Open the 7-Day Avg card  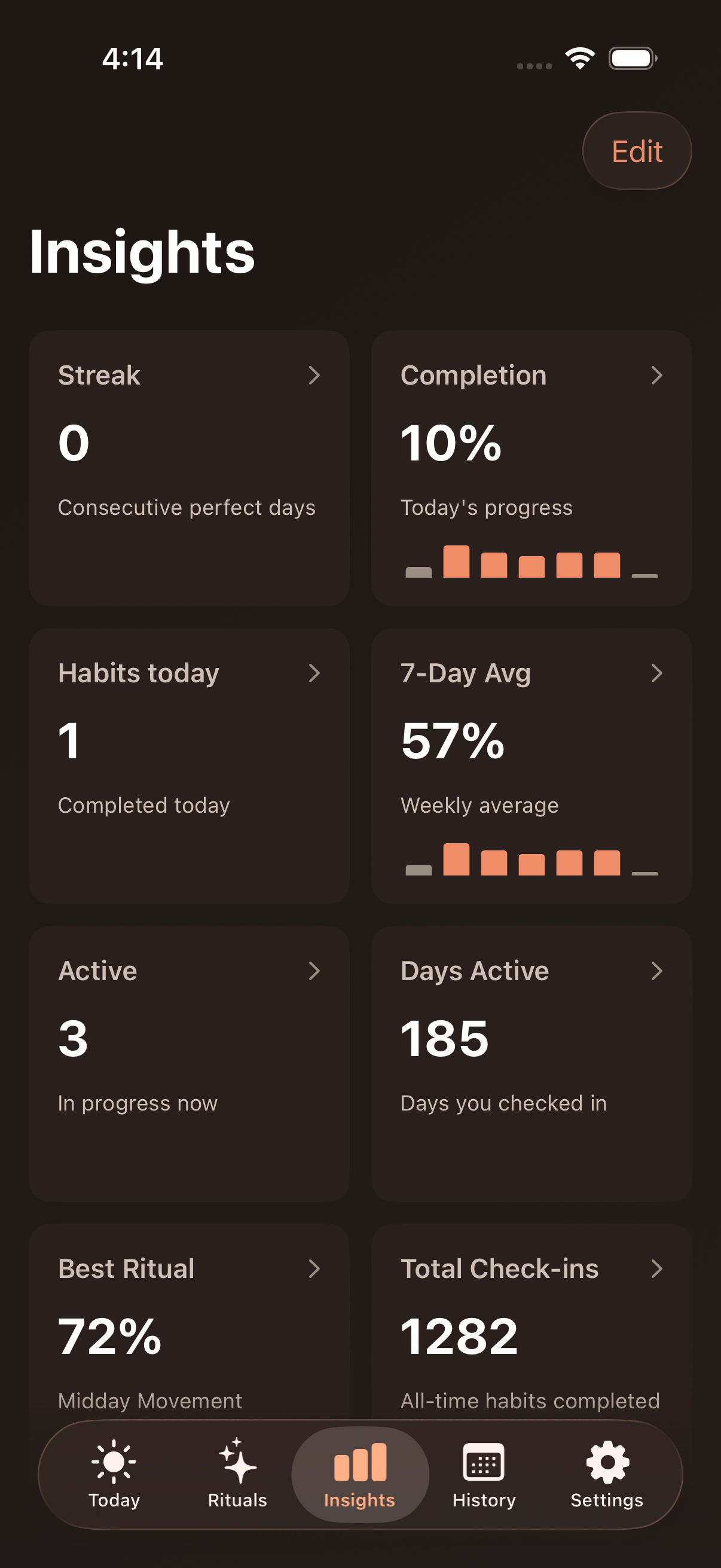[x=530, y=765]
